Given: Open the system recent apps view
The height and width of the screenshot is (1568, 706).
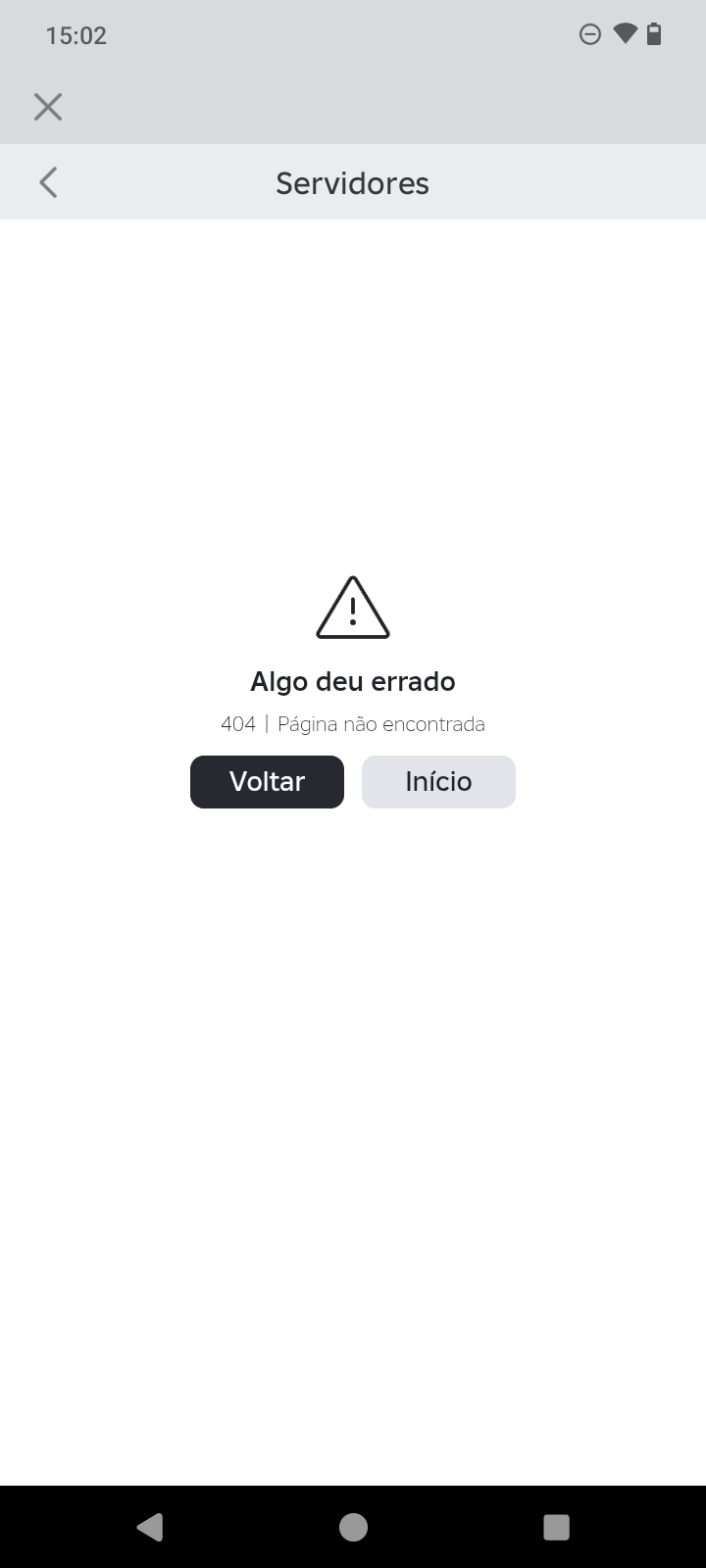Looking at the screenshot, I should (556, 1527).
